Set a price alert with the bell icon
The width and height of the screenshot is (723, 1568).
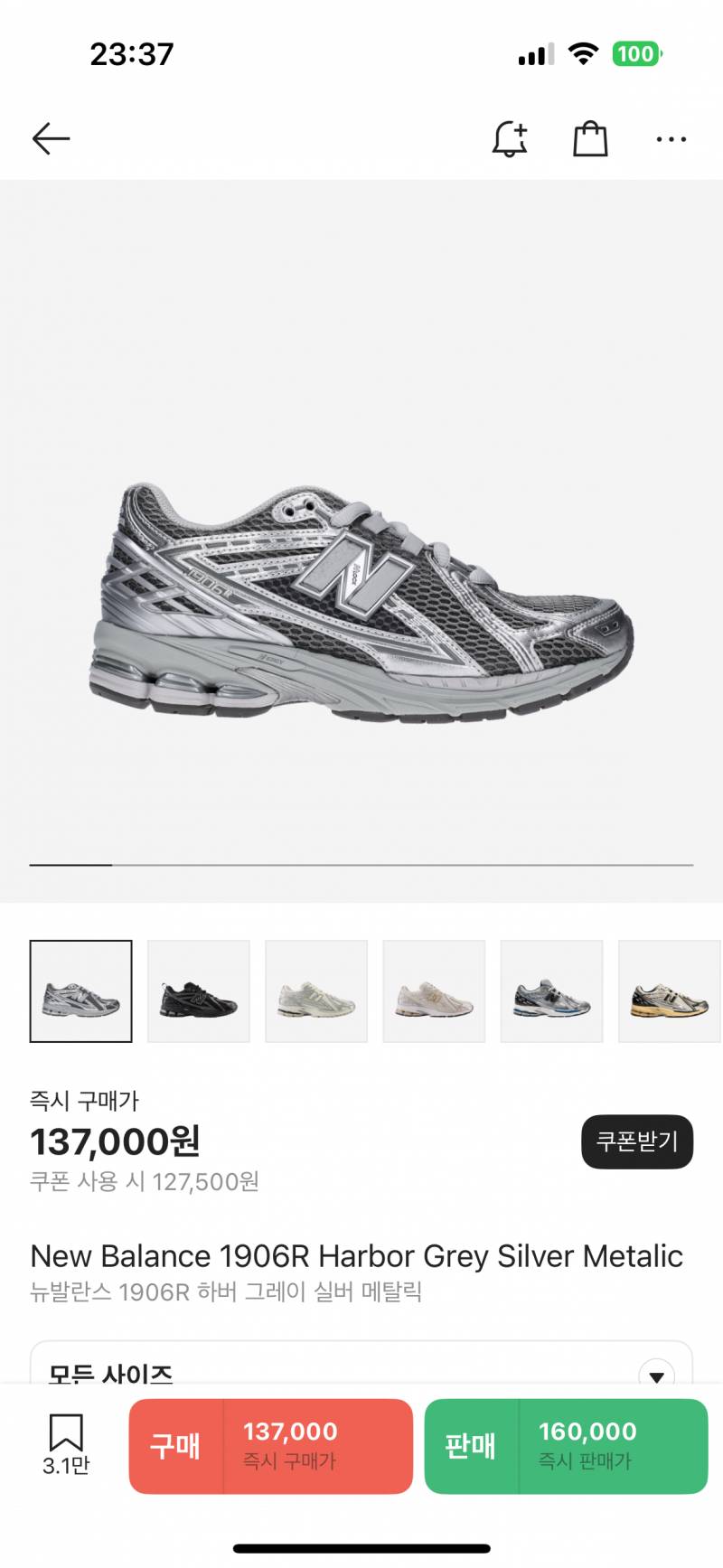(x=510, y=139)
